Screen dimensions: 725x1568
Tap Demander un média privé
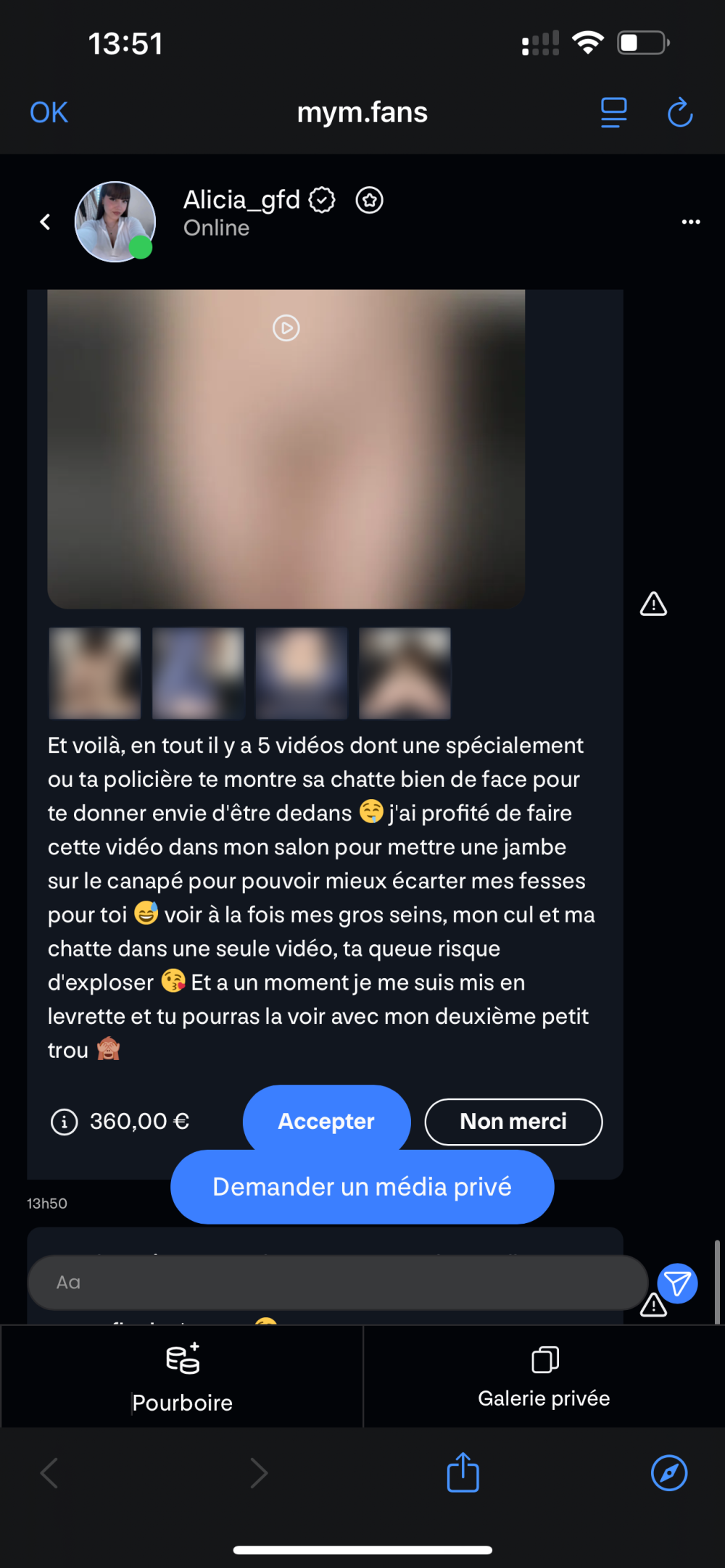[362, 1187]
